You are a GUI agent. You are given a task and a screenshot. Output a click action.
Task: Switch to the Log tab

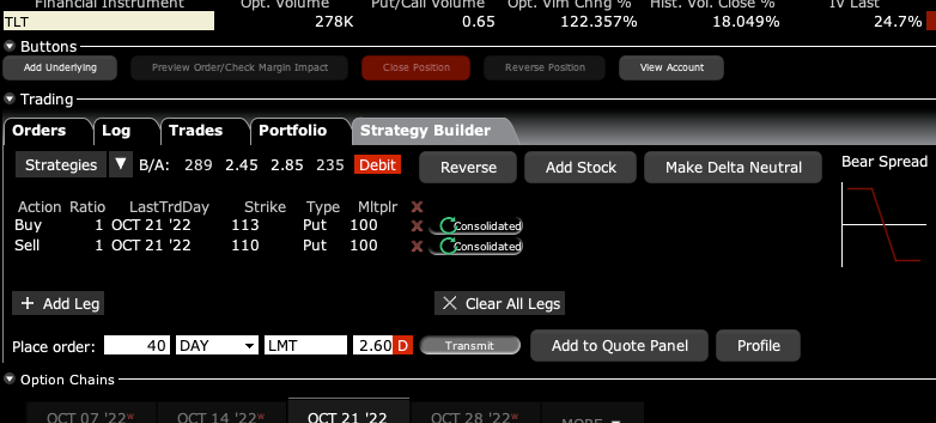(116, 131)
